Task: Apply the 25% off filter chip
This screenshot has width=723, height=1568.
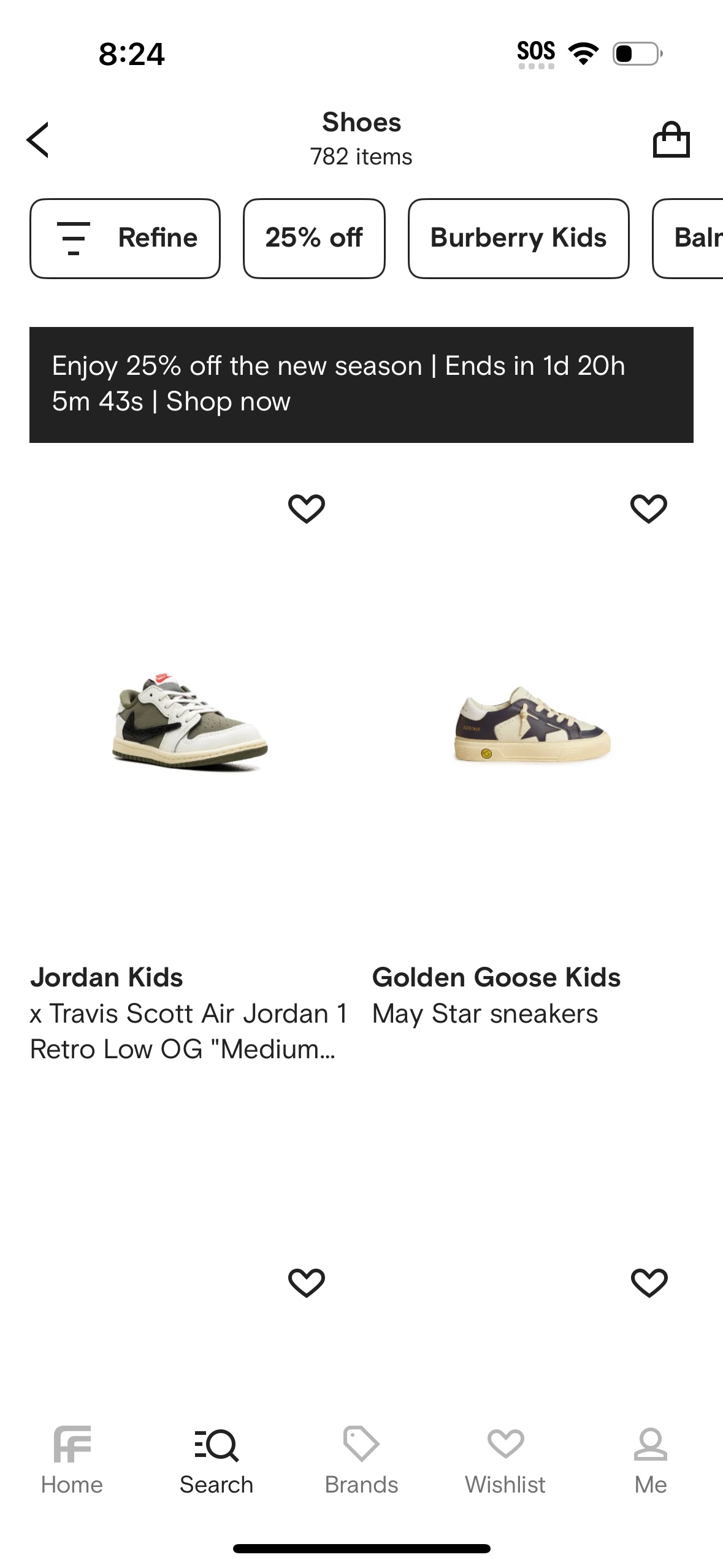Action: [x=314, y=238]
